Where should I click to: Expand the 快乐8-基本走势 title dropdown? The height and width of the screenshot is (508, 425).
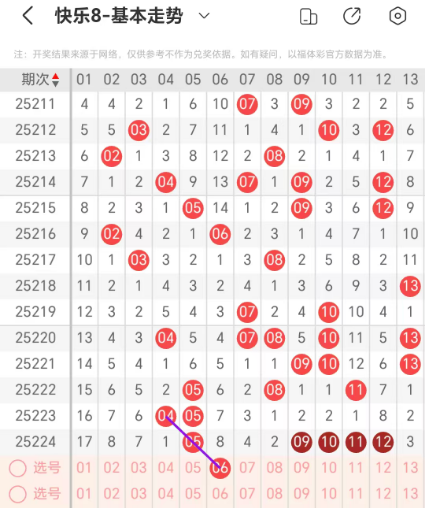[204, 15]
